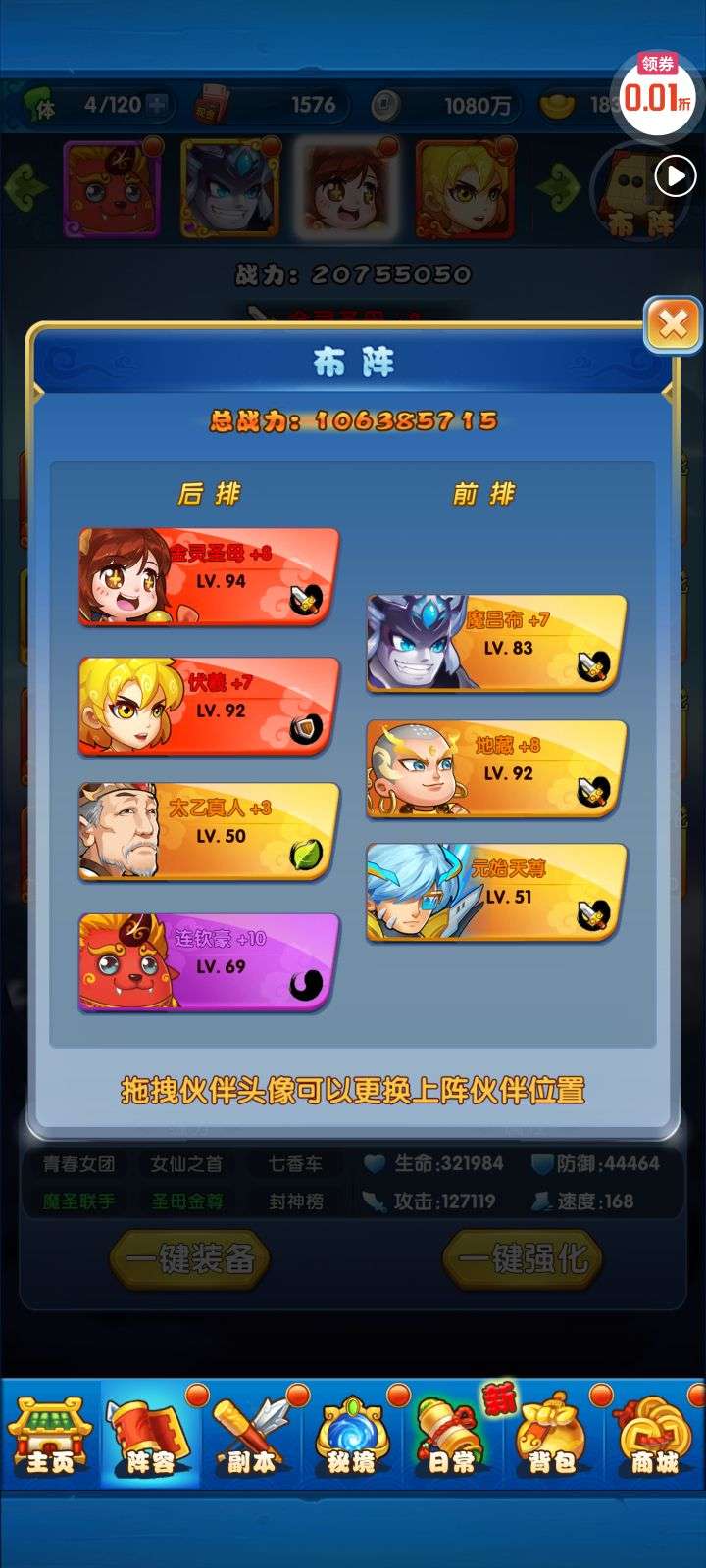The image size is (706, 1568).
Task: Choose 连钦豪 purple hero card
Action: (x=208, y=961)
